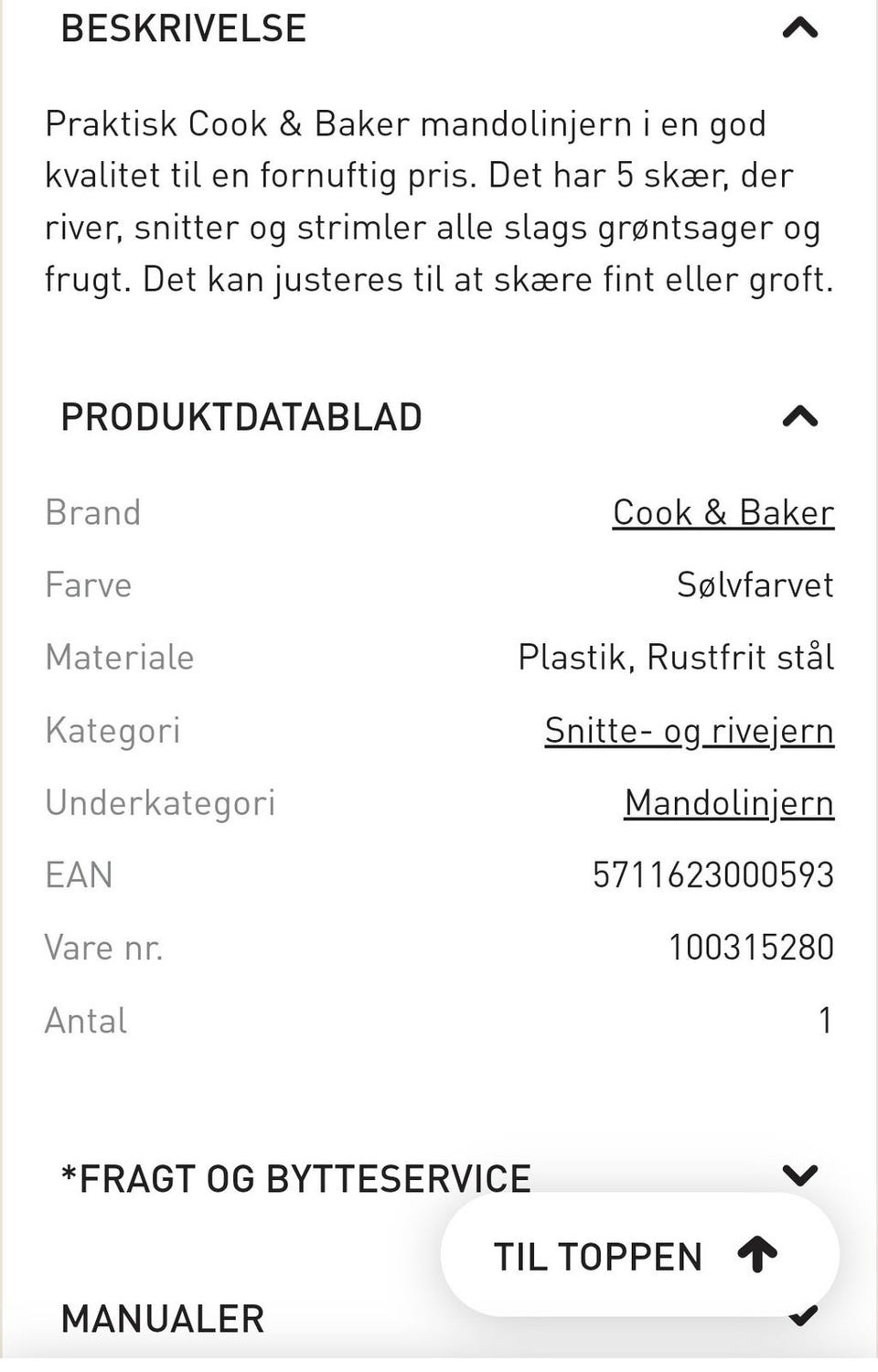The image size is (878, 1372).
Task: Click the arrow icon at the BESKRIVELSE header
Action: (x=802, y=28)
